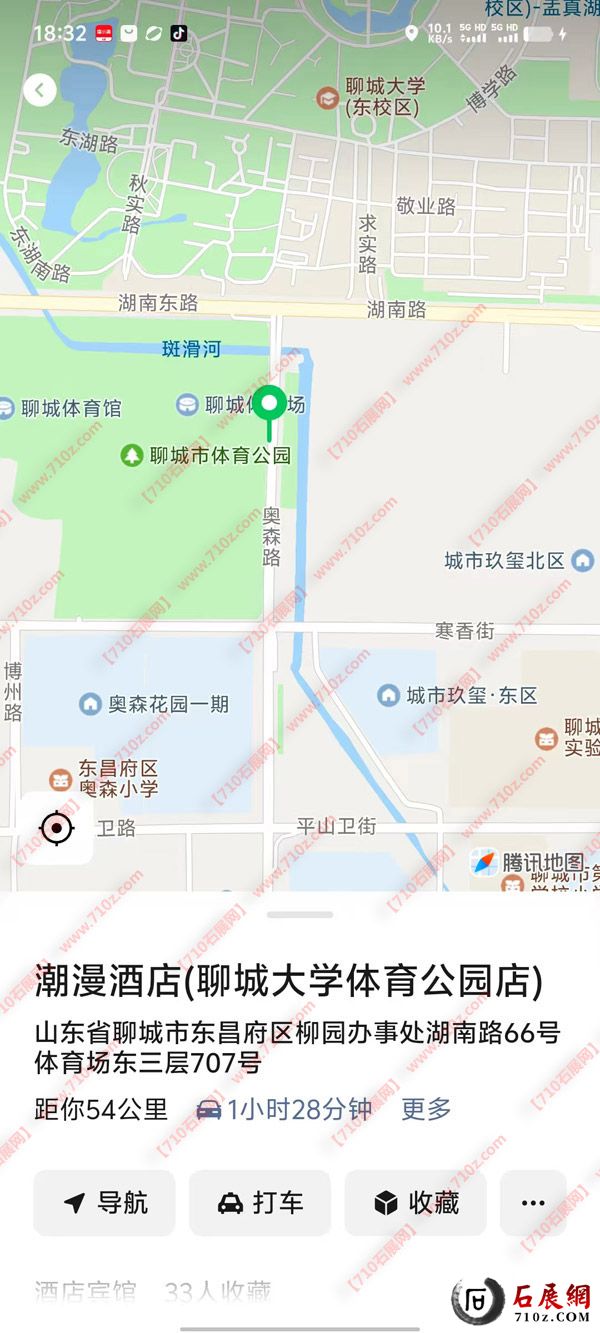Select 奥森花园一期 on the map
The image size is (600, 1333).
[156, 704]
